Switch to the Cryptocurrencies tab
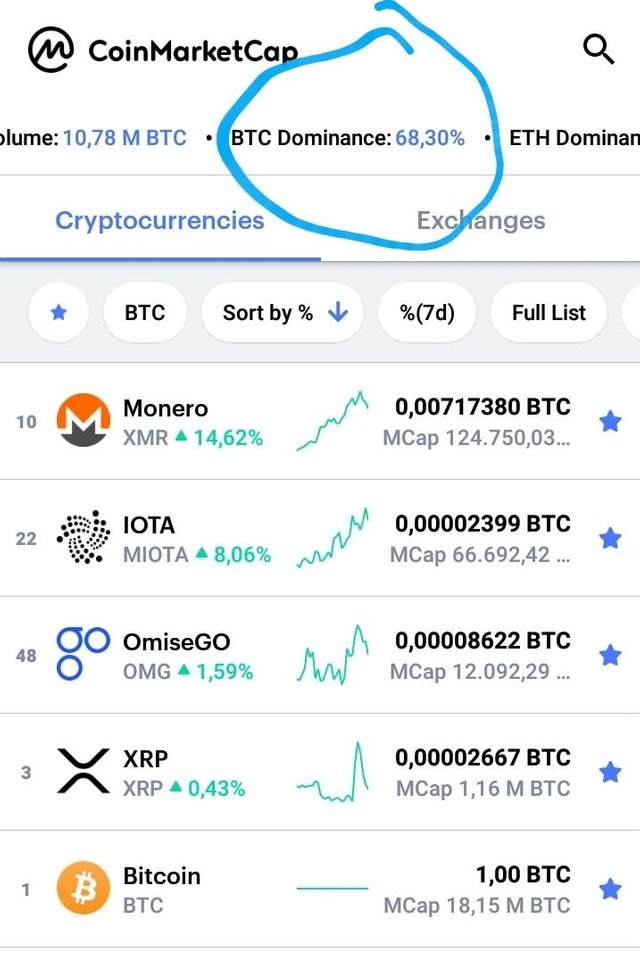Viewport: 640px width, 963px height. 160,221
